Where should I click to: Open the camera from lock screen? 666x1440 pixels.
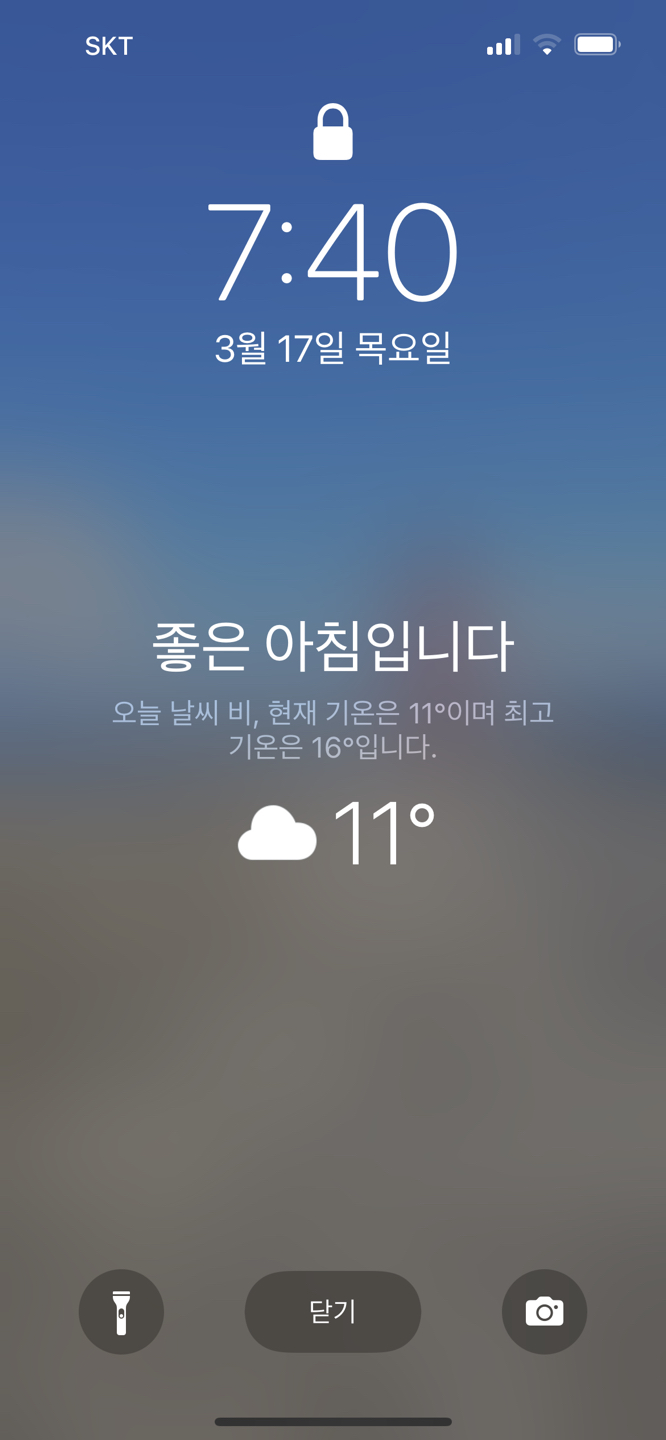(x=544, y=1311)
